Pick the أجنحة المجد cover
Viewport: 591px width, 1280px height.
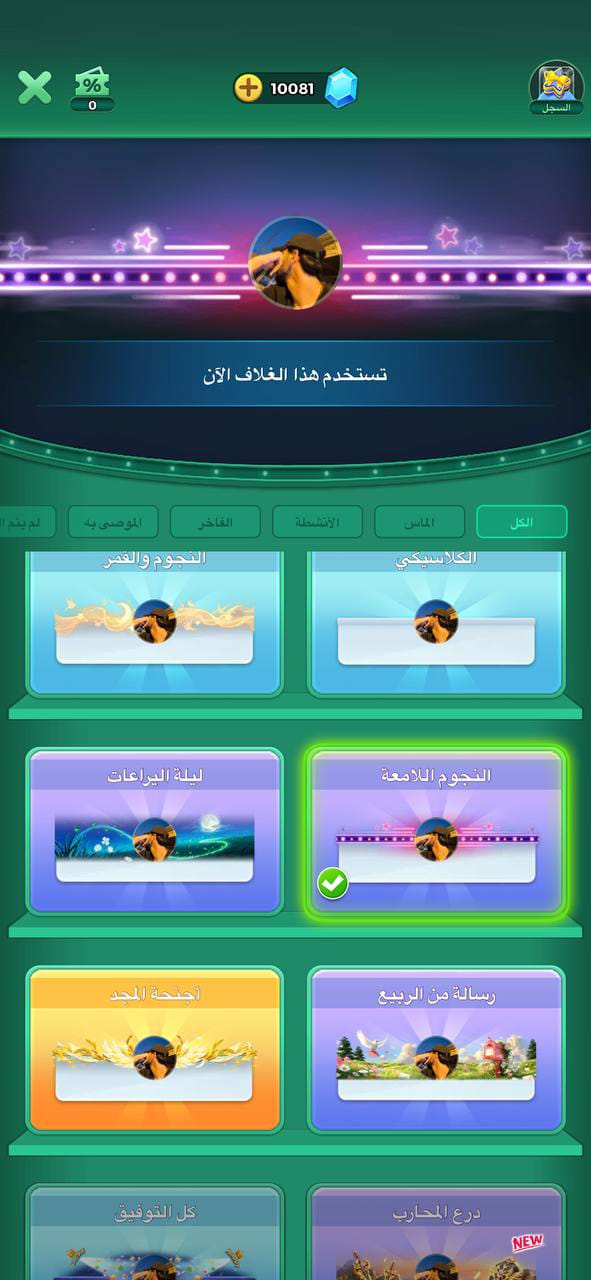point(155,1050)
